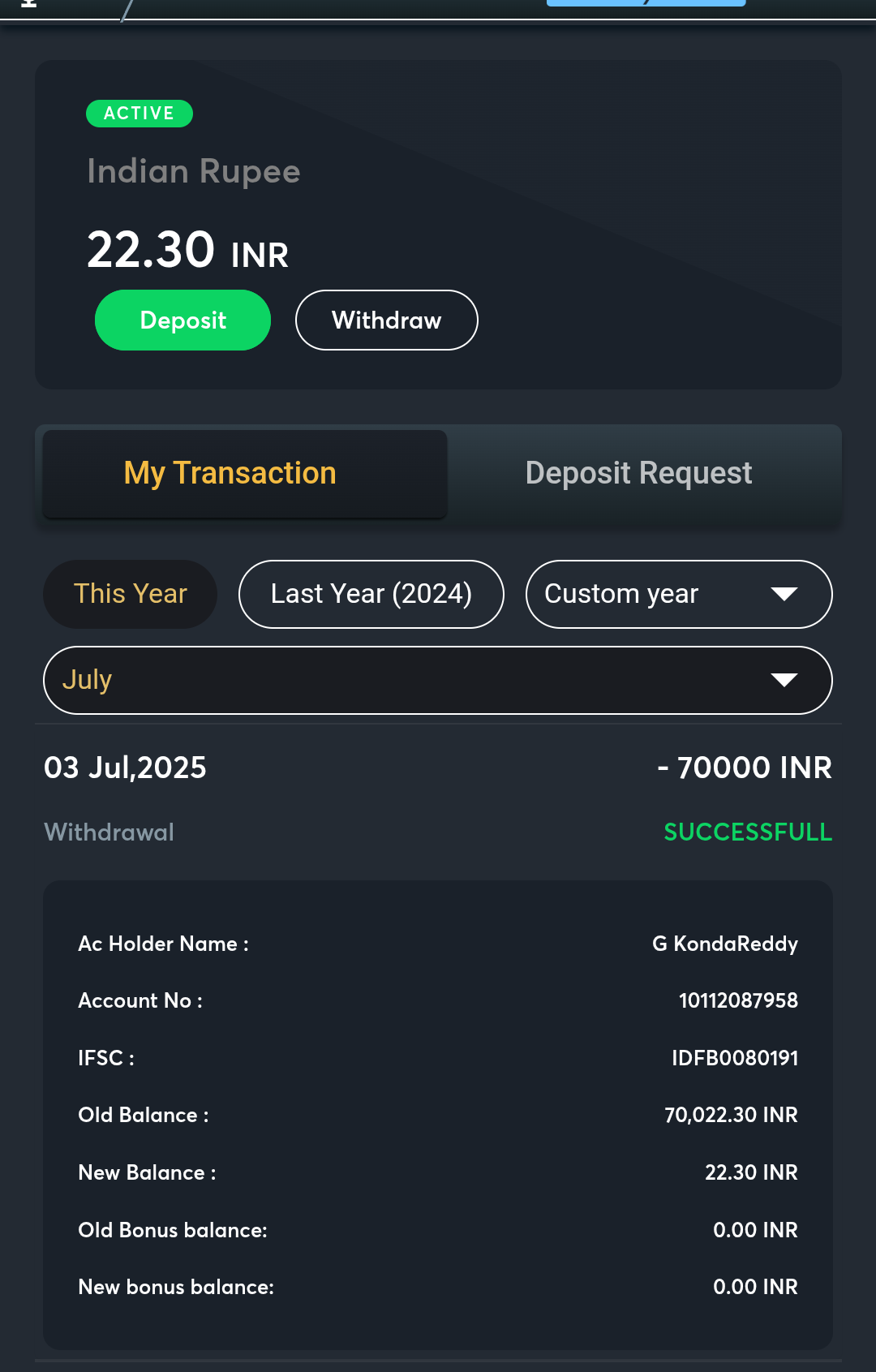Image resolution: width=876 pixels, height=1372 pixels.
Task: Switch to the Deposit Request tab
Action: coord(638,473)
